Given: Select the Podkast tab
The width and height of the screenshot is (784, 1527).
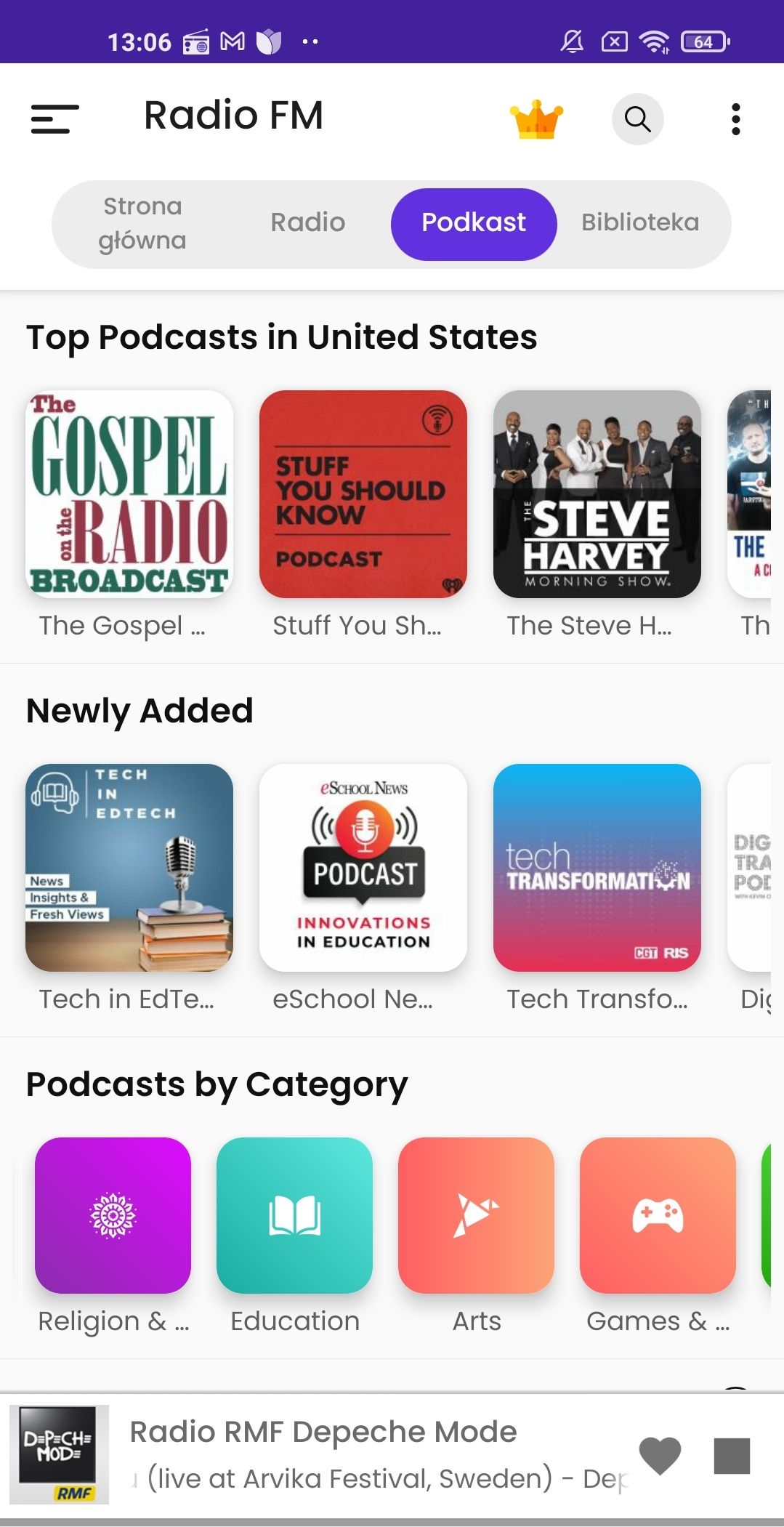Looking at the screenshot, I should [474, 223].
